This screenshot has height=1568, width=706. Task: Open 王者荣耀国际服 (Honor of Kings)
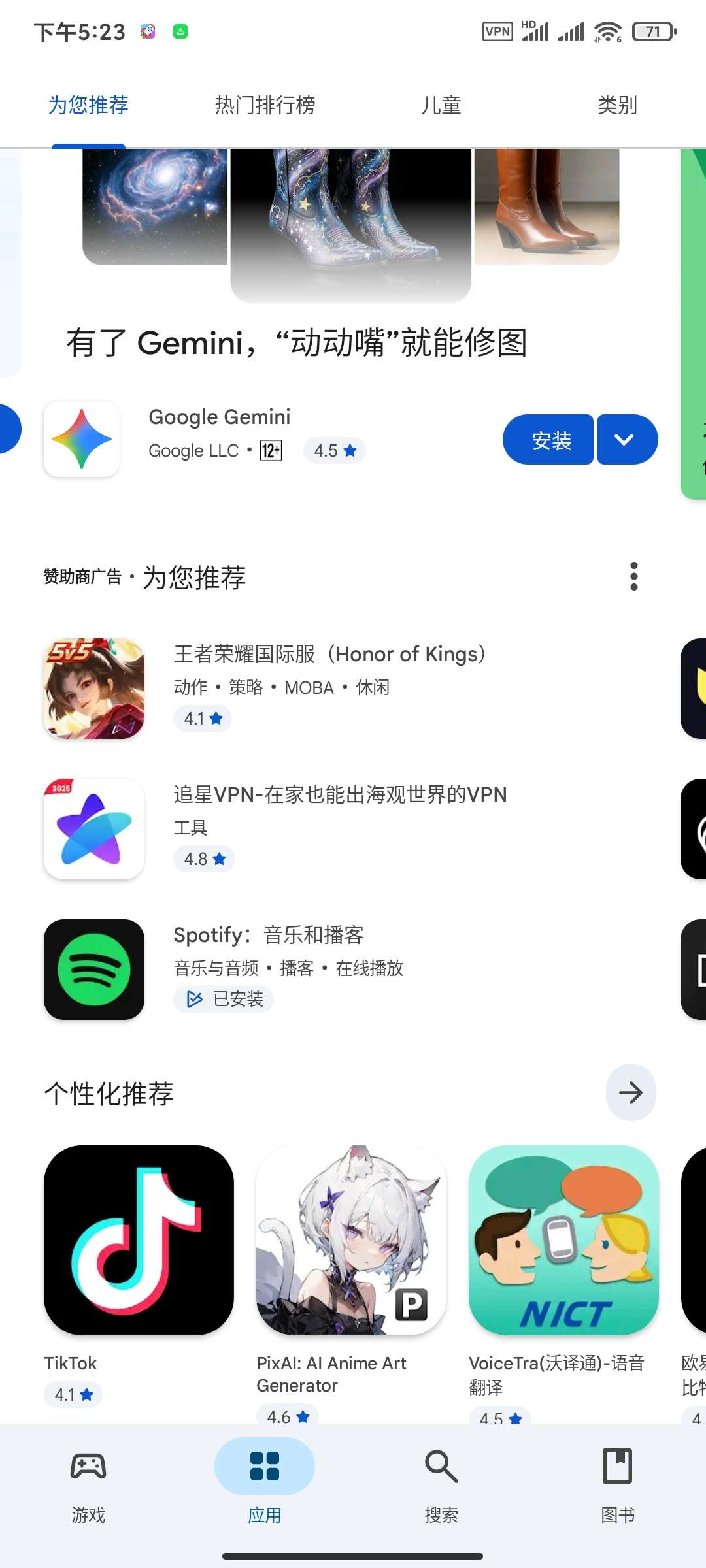click(329, 686)
